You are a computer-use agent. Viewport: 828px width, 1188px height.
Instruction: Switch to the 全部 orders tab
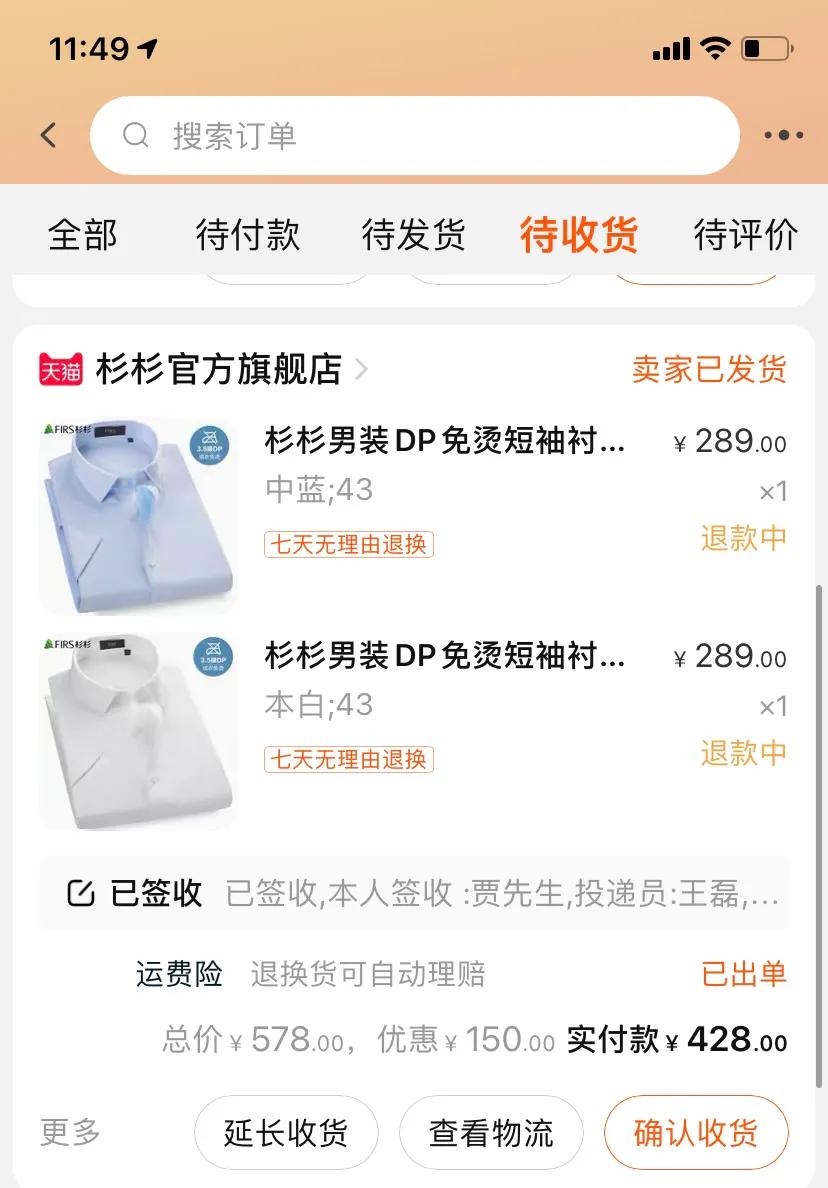(83, 234)
